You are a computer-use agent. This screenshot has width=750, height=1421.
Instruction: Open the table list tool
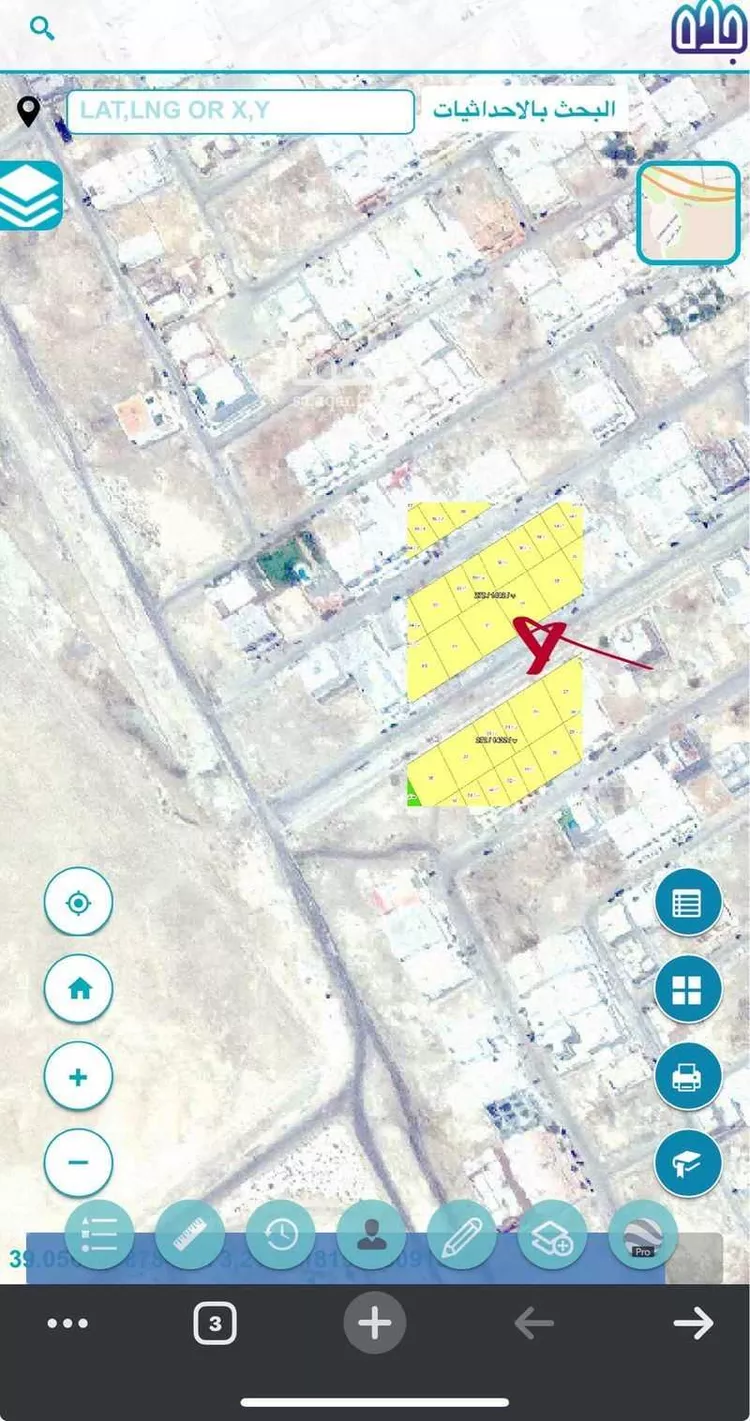click(x=688, y=903)
